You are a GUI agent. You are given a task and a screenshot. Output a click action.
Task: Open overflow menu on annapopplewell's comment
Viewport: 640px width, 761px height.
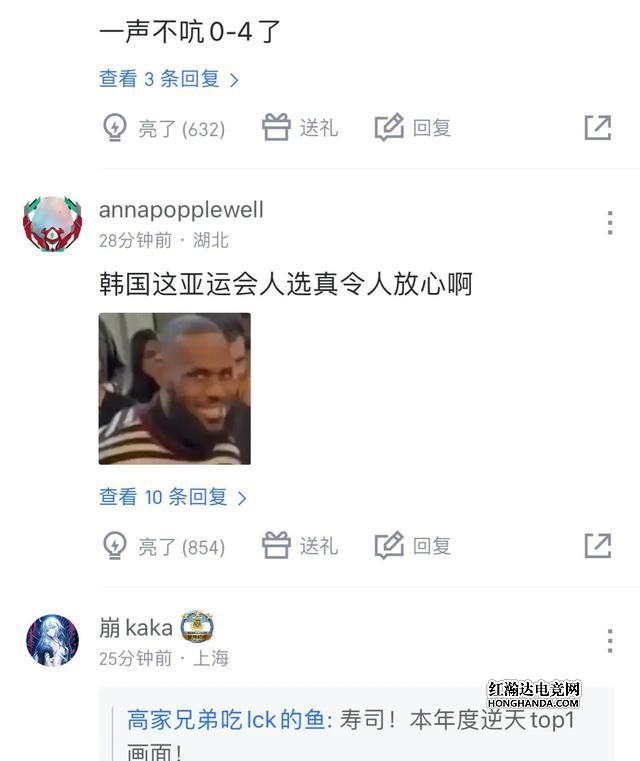pyautogui.click(x=609, y=223)
